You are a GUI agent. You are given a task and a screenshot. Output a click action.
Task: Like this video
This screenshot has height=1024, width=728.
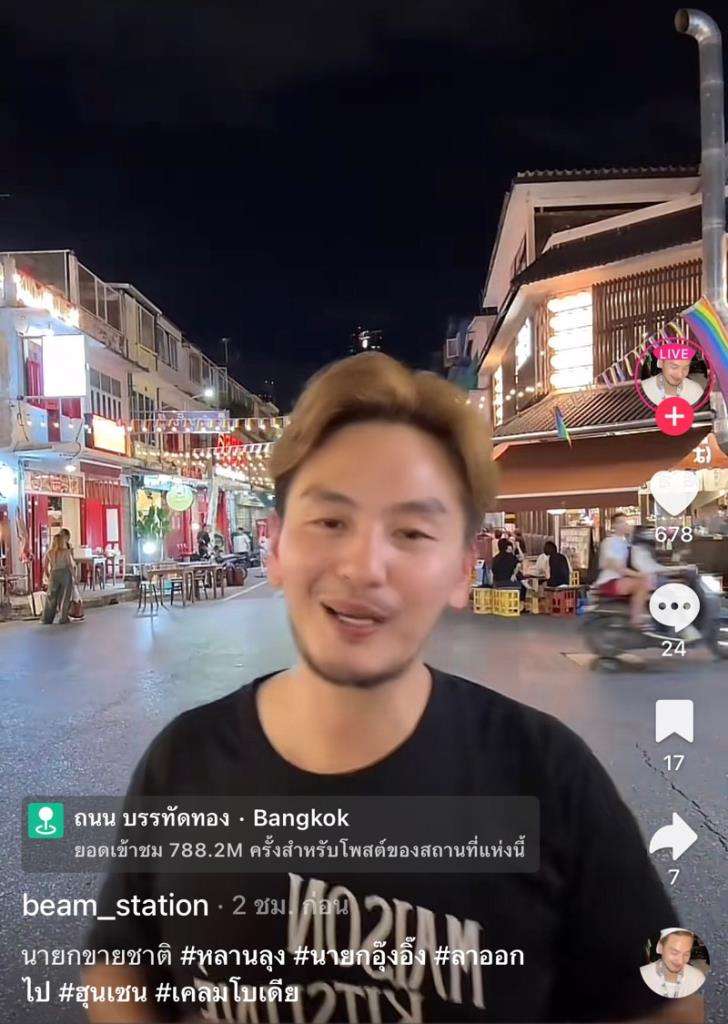coord(674,492)
